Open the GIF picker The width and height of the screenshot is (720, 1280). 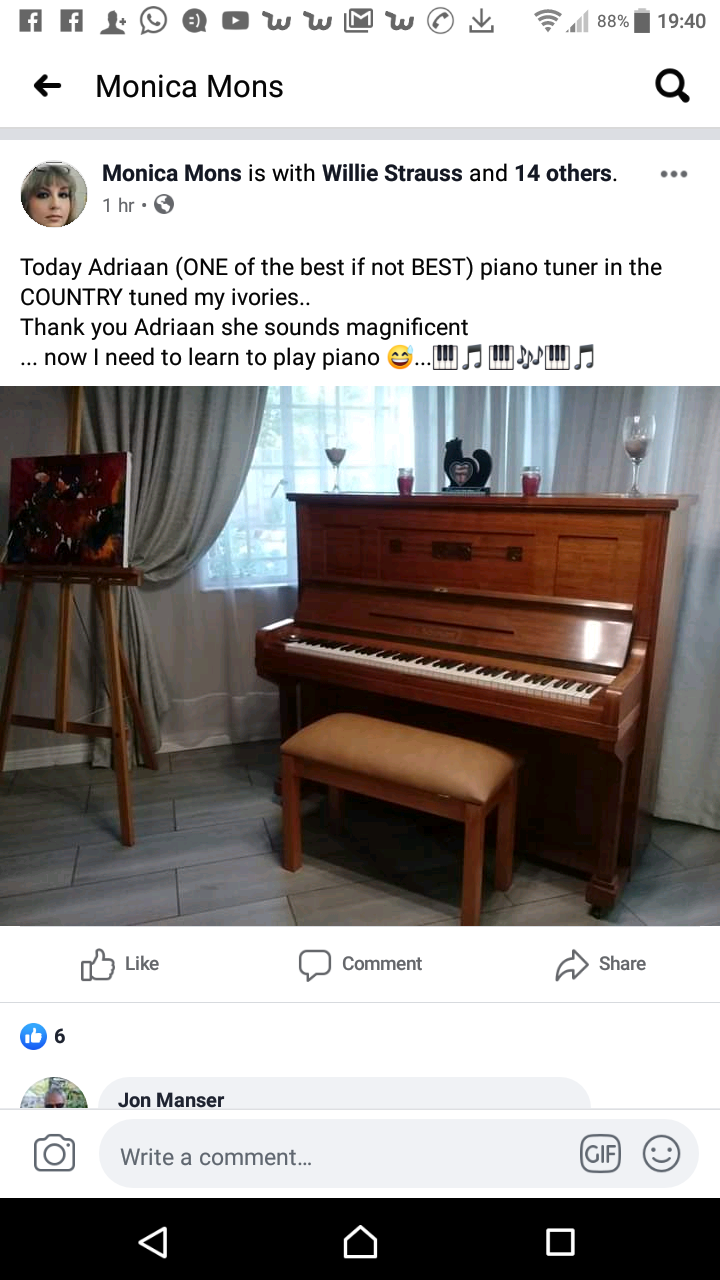click(x=599, y=1154)
